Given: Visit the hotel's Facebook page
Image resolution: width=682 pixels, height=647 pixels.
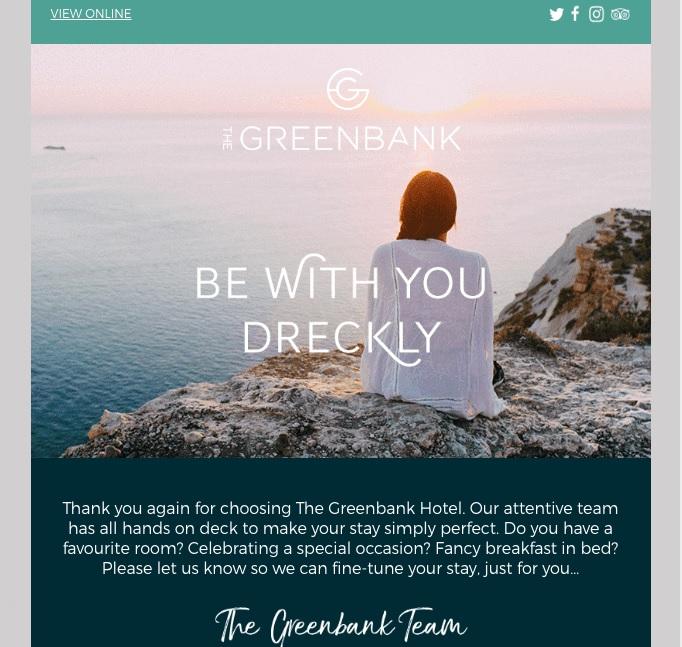Looking at the screenshot, I should coord(575,14).
